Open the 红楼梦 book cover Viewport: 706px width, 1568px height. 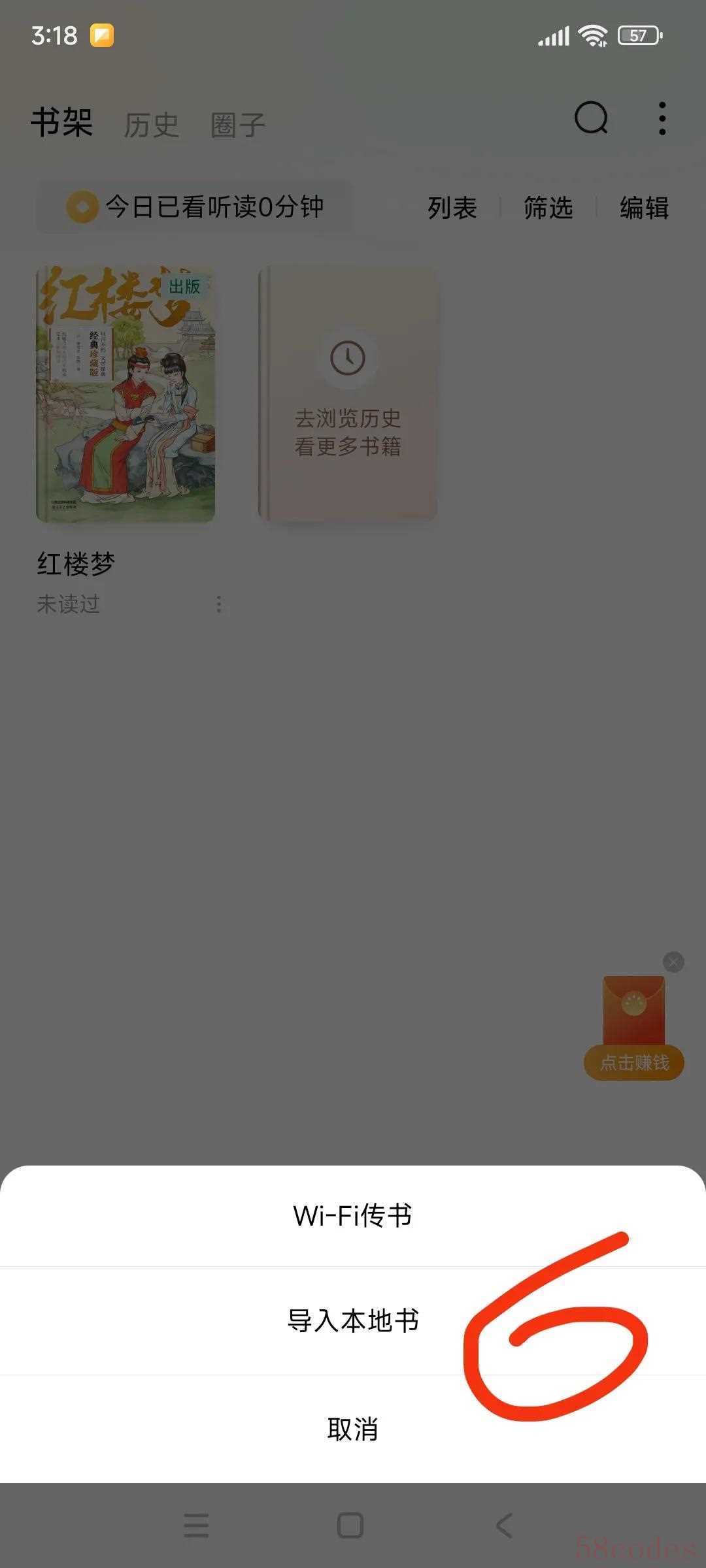pos(126,393)
